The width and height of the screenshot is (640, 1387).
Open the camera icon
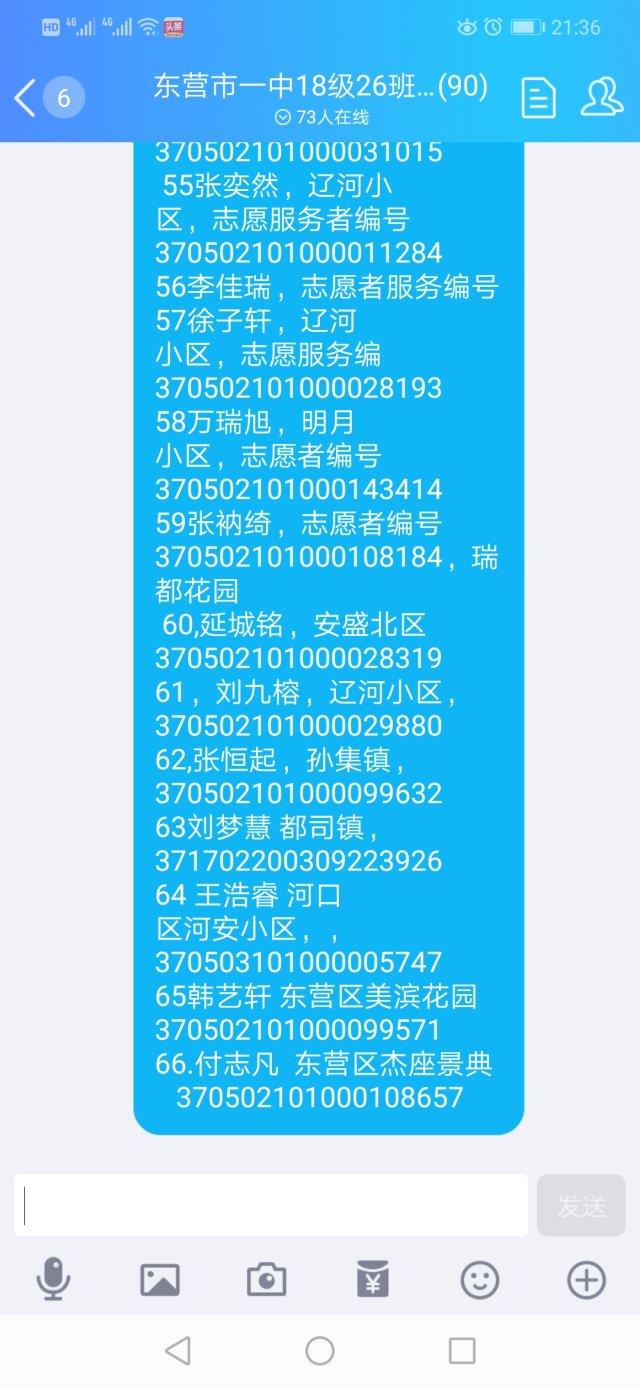point(266,1279)
